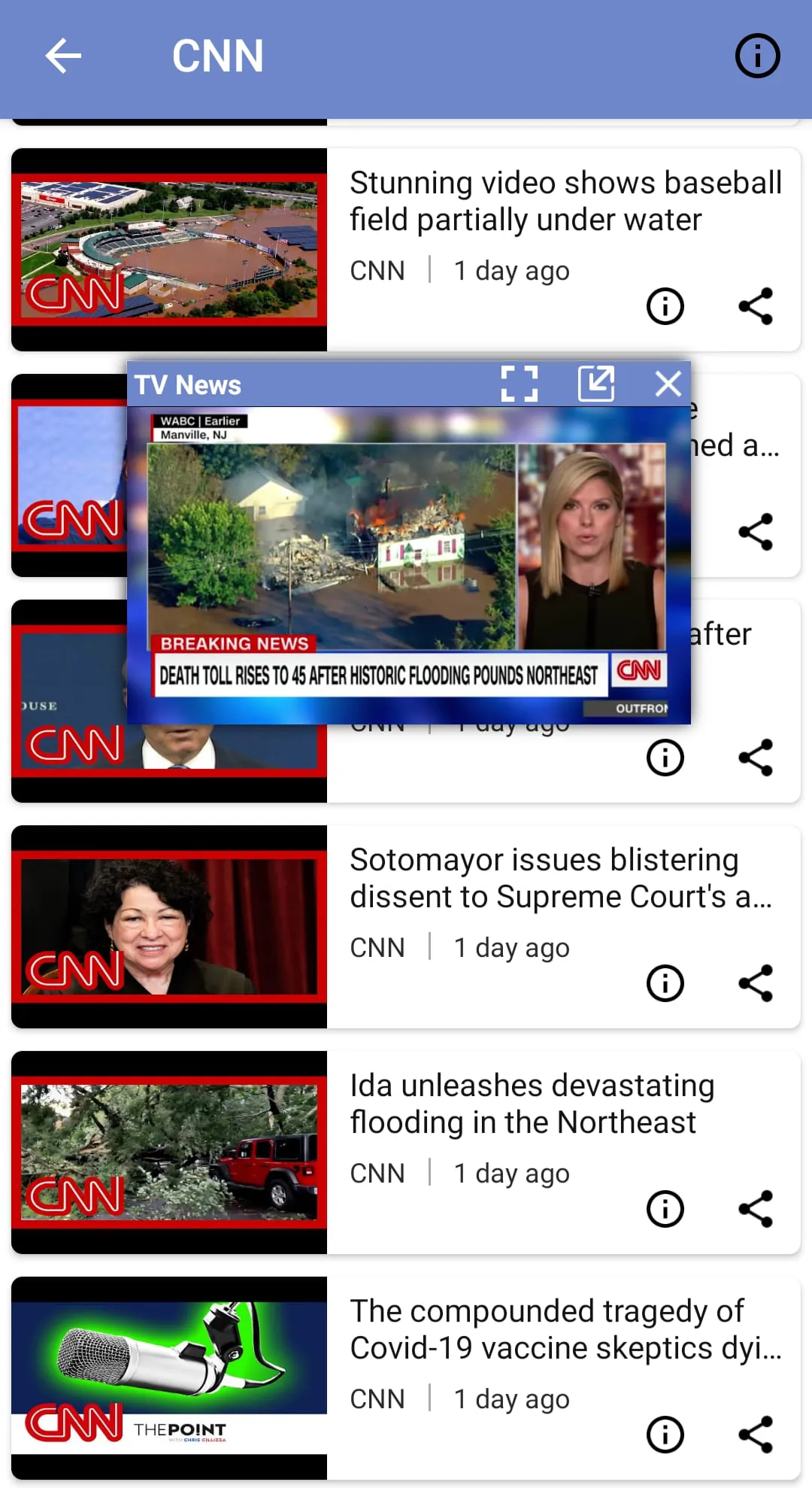Expand the TV News player to fullscreen
The height and width of the screenshot is (1488, 812).
click(519, 384)
